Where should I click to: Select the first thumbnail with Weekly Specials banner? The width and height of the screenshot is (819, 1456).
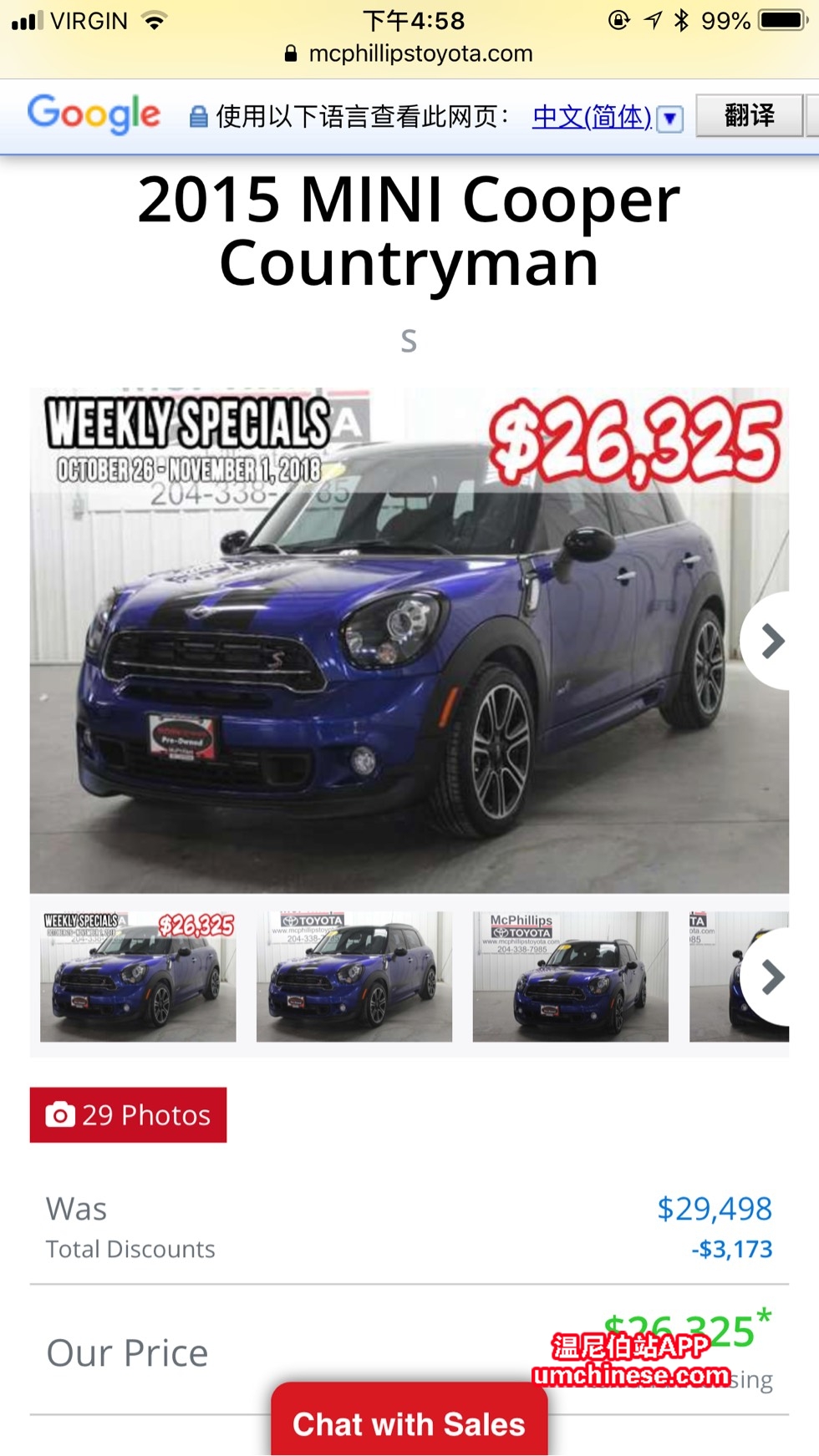[138, 977]
